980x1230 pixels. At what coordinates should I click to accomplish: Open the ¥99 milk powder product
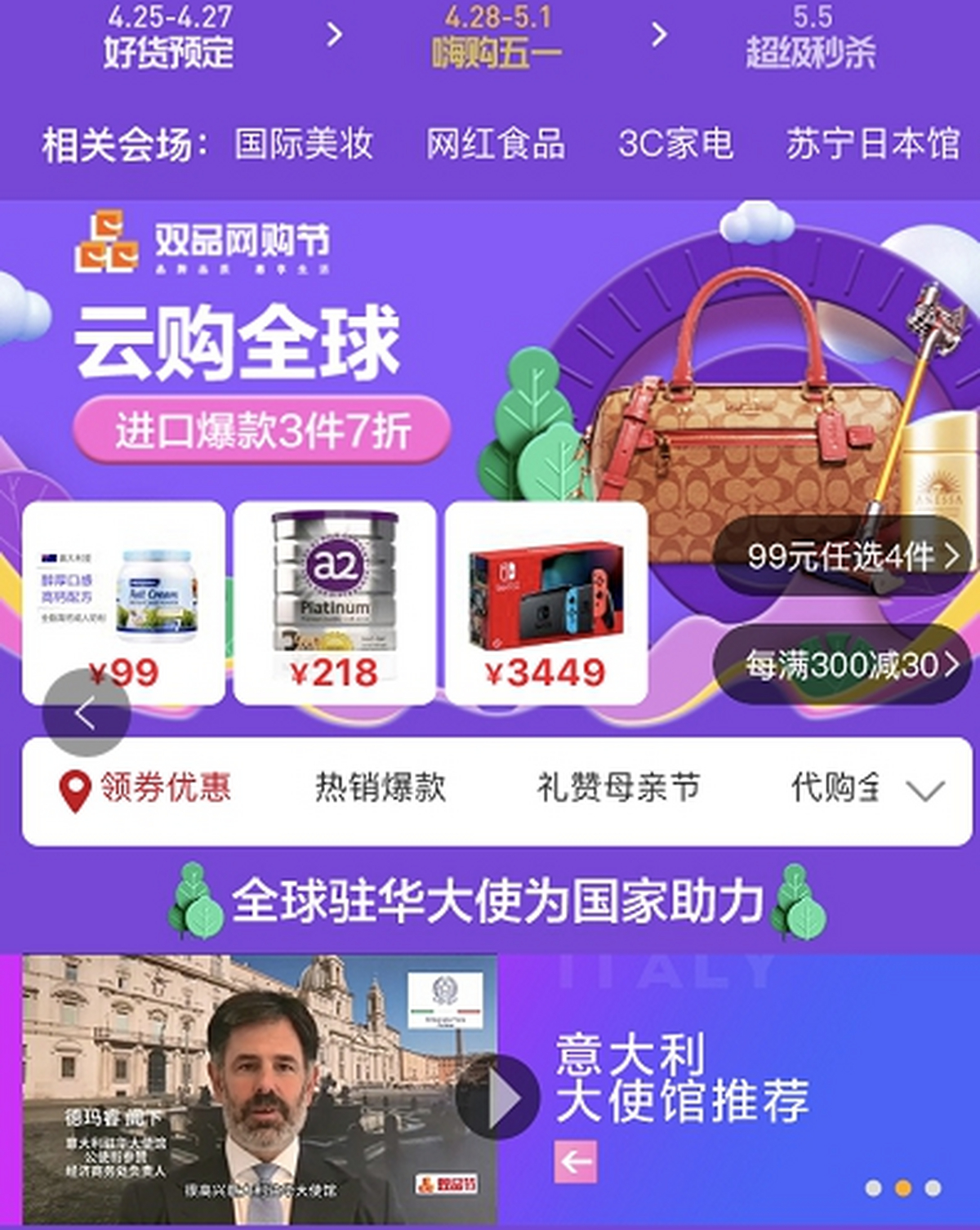coord(123,603)
